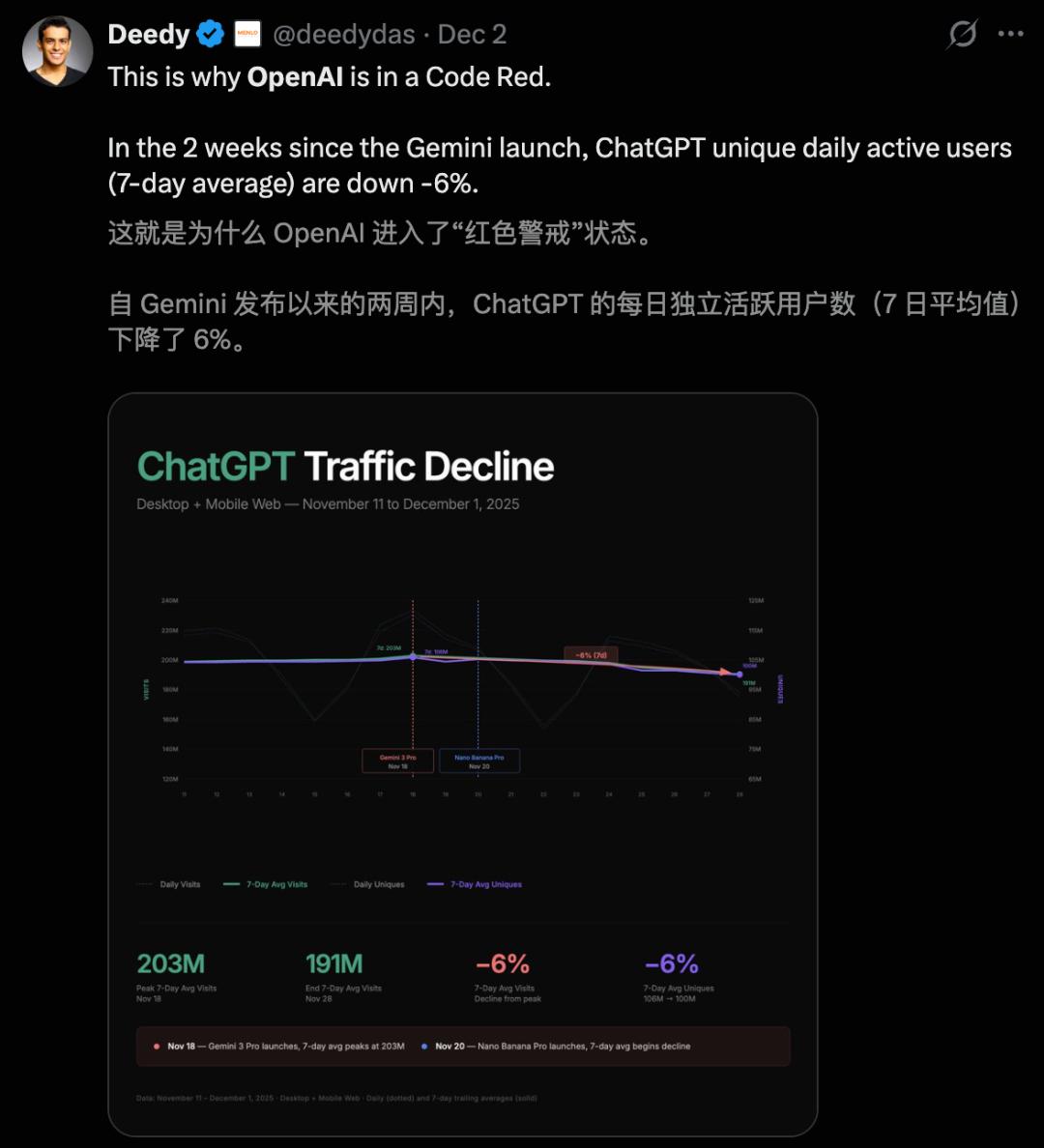This screenshot has height=1148, width=1044.
Task: Open the ChatGPT Traffic Decline image
Action: [x=462, y=763]
